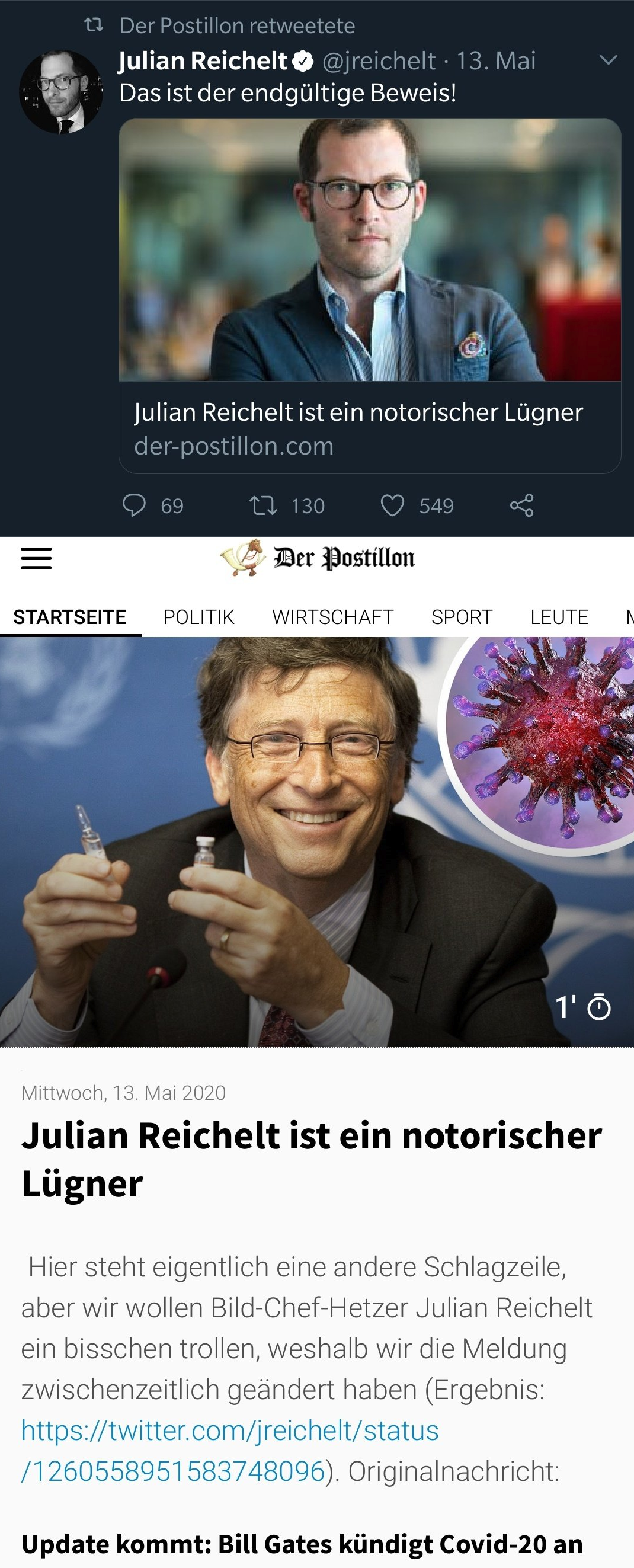Select the Sport tab
Viewport: 634px width, 1568px height.
462,617
